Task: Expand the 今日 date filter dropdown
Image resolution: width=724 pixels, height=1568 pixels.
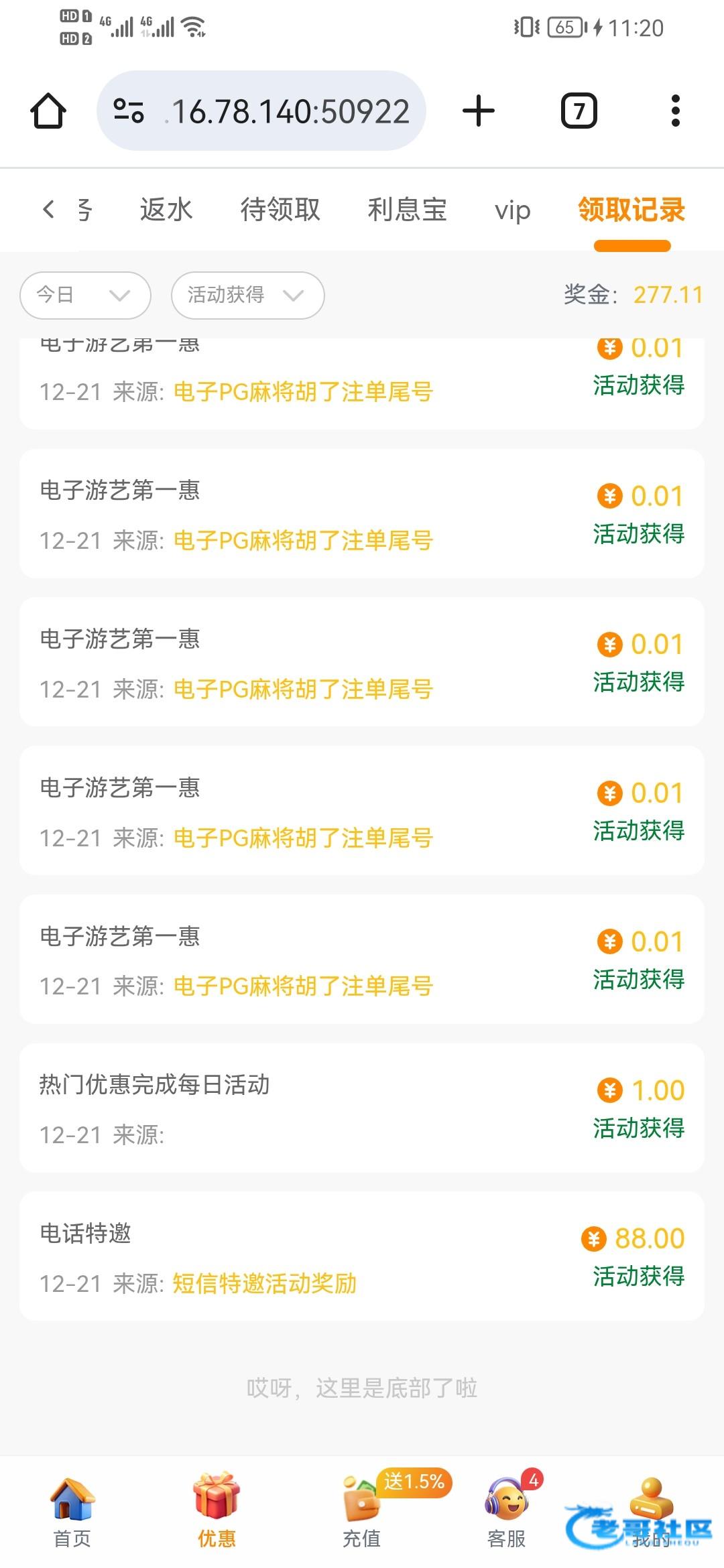Action: point(85,295)
